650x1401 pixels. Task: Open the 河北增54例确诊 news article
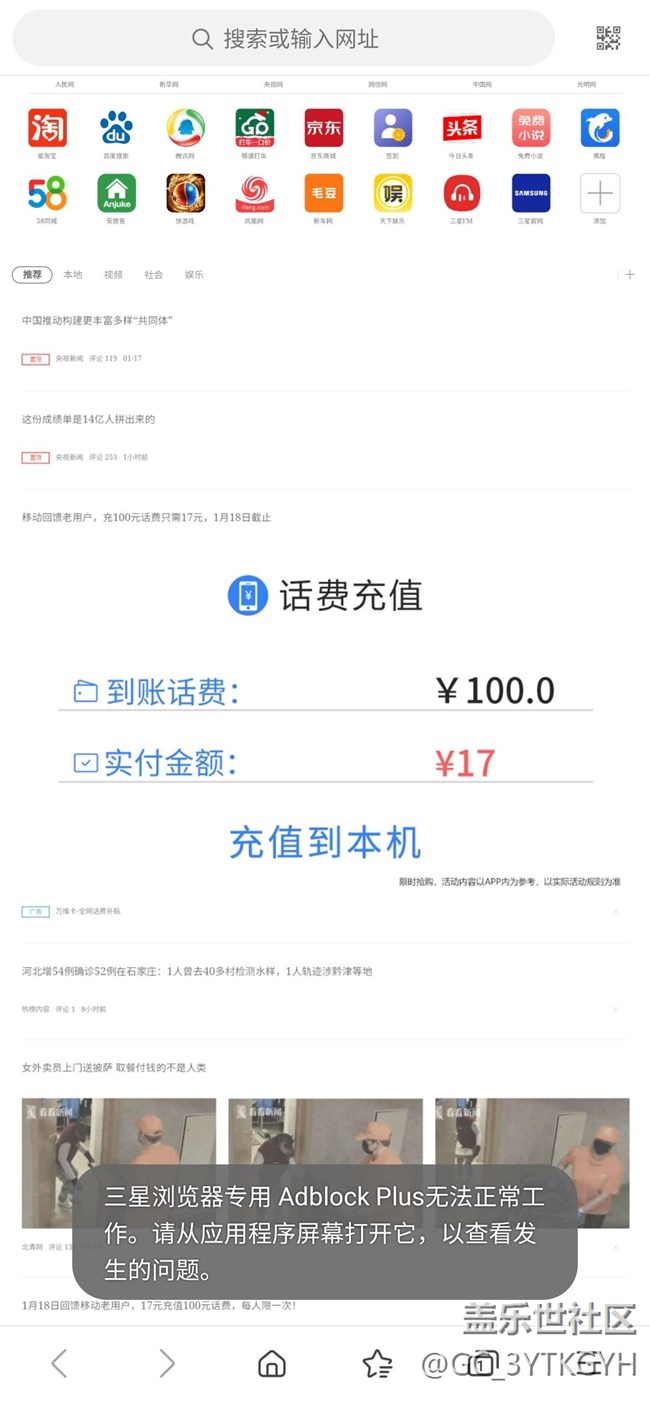click(197, 971)
